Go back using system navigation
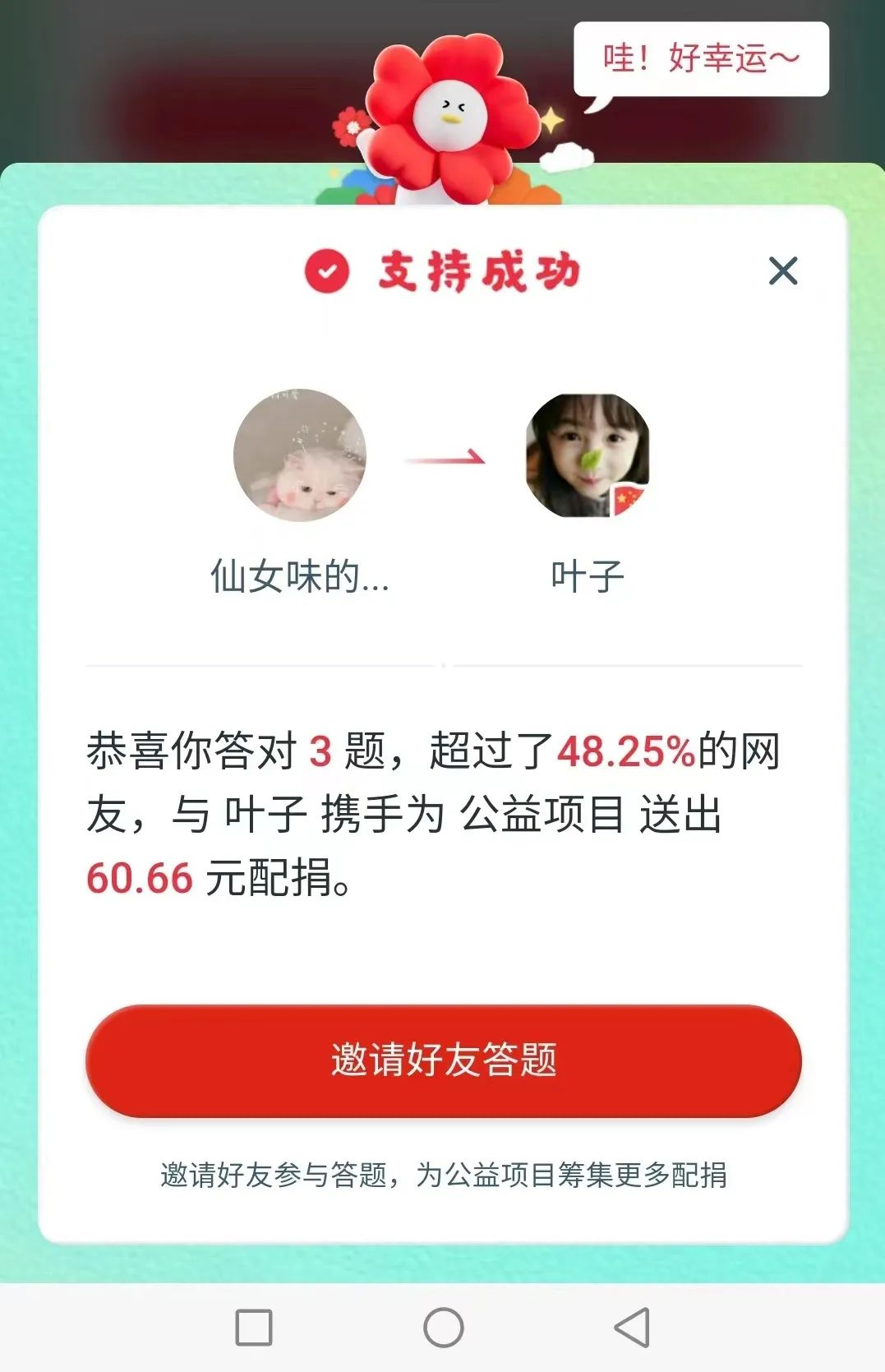The height and width of the screenshot is (1372, 885). point(632,1327)
